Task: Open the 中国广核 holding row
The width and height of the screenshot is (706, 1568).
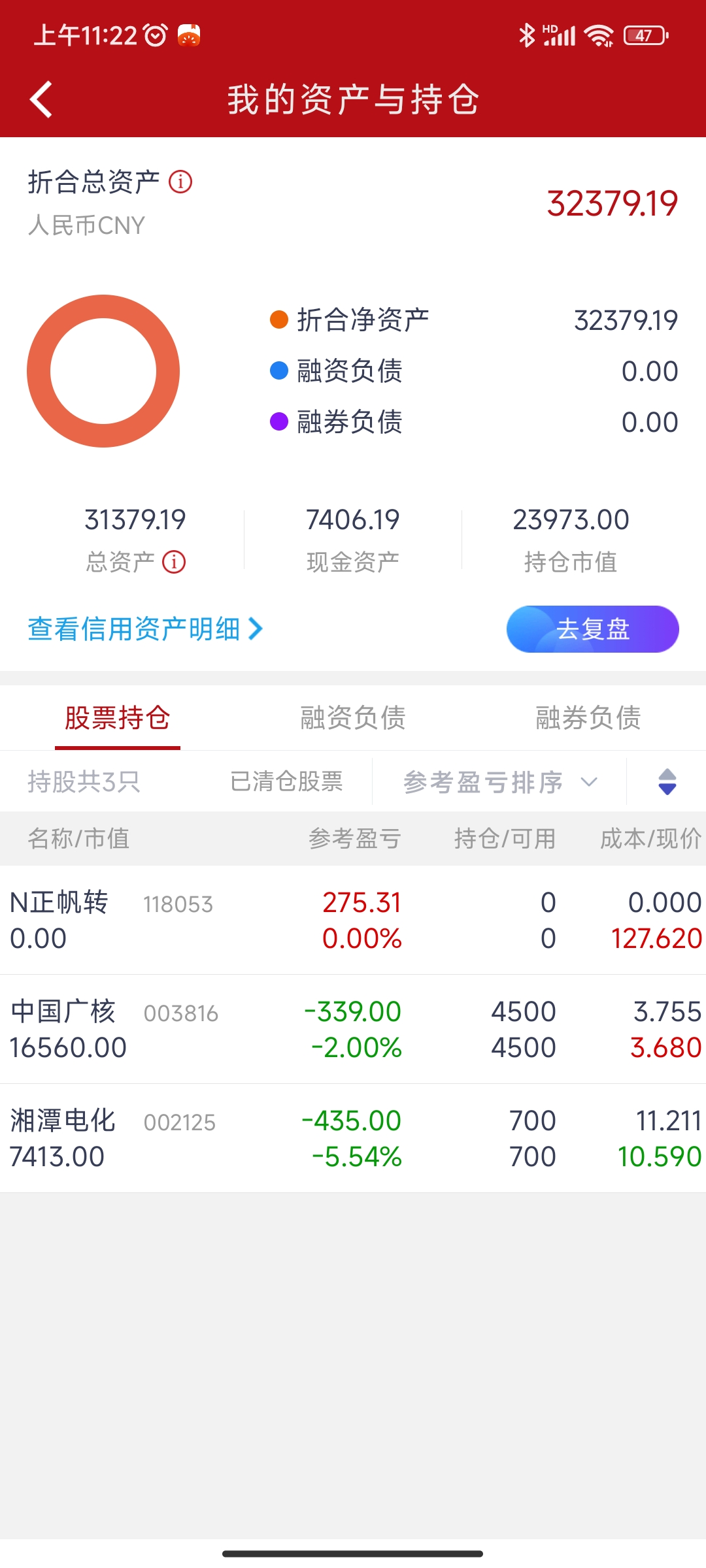Action: 353,1029
